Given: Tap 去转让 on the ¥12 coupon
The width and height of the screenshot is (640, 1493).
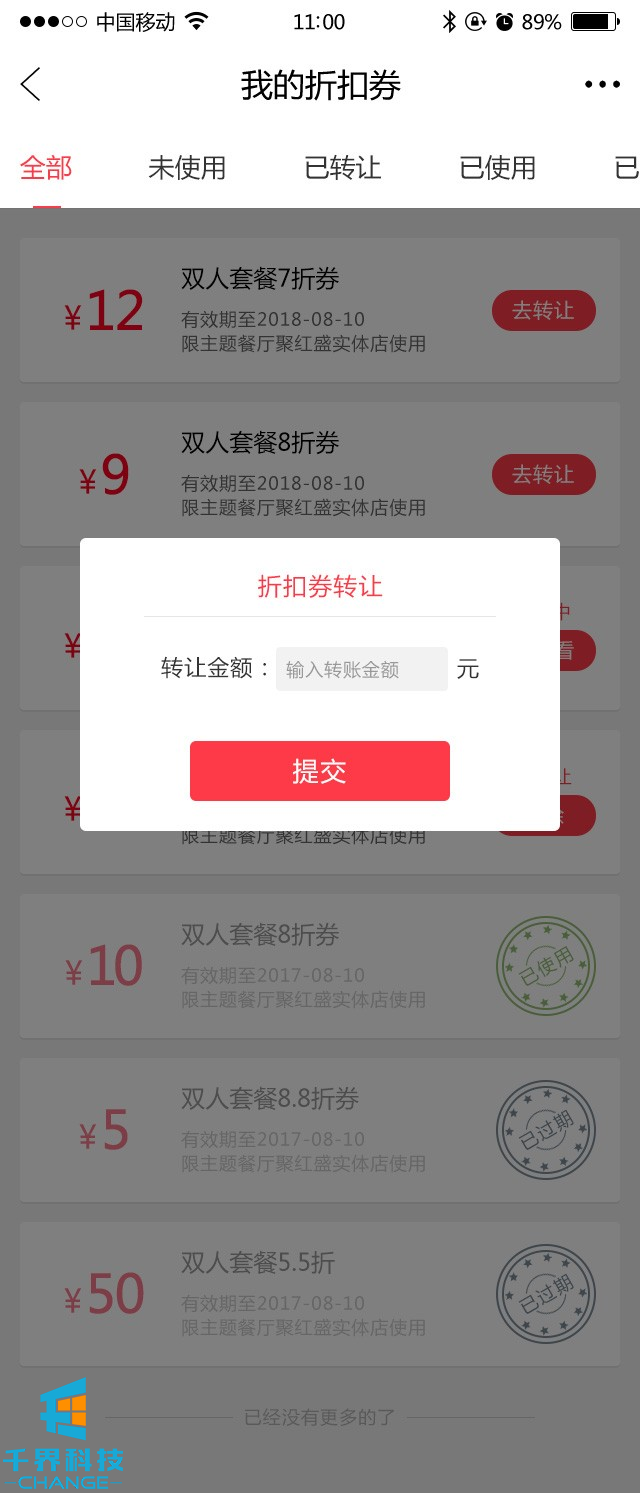Looking at the screenshot, I should (543, 311).
